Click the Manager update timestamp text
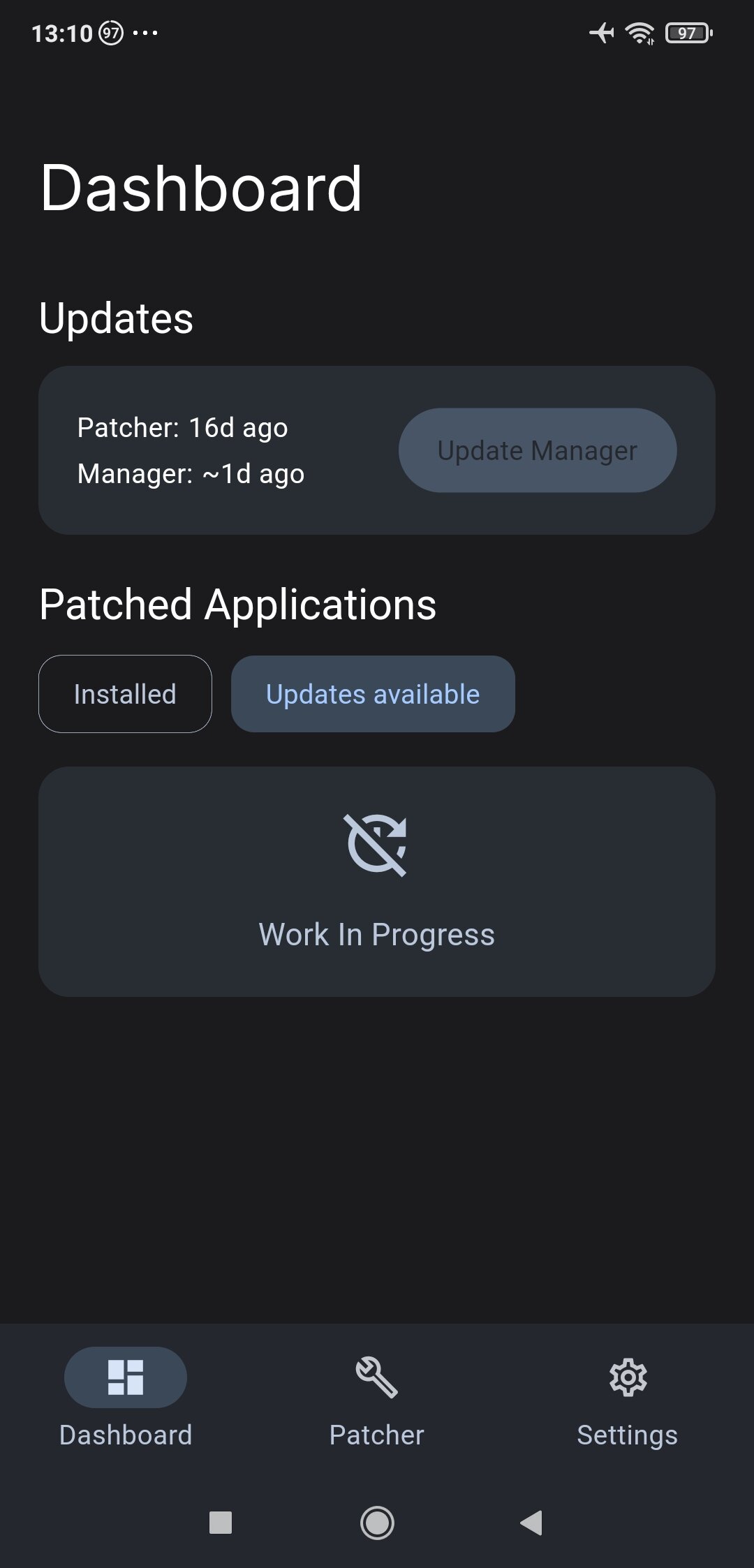The height and width of the screenshot is (1568, 754). point(191,474)
